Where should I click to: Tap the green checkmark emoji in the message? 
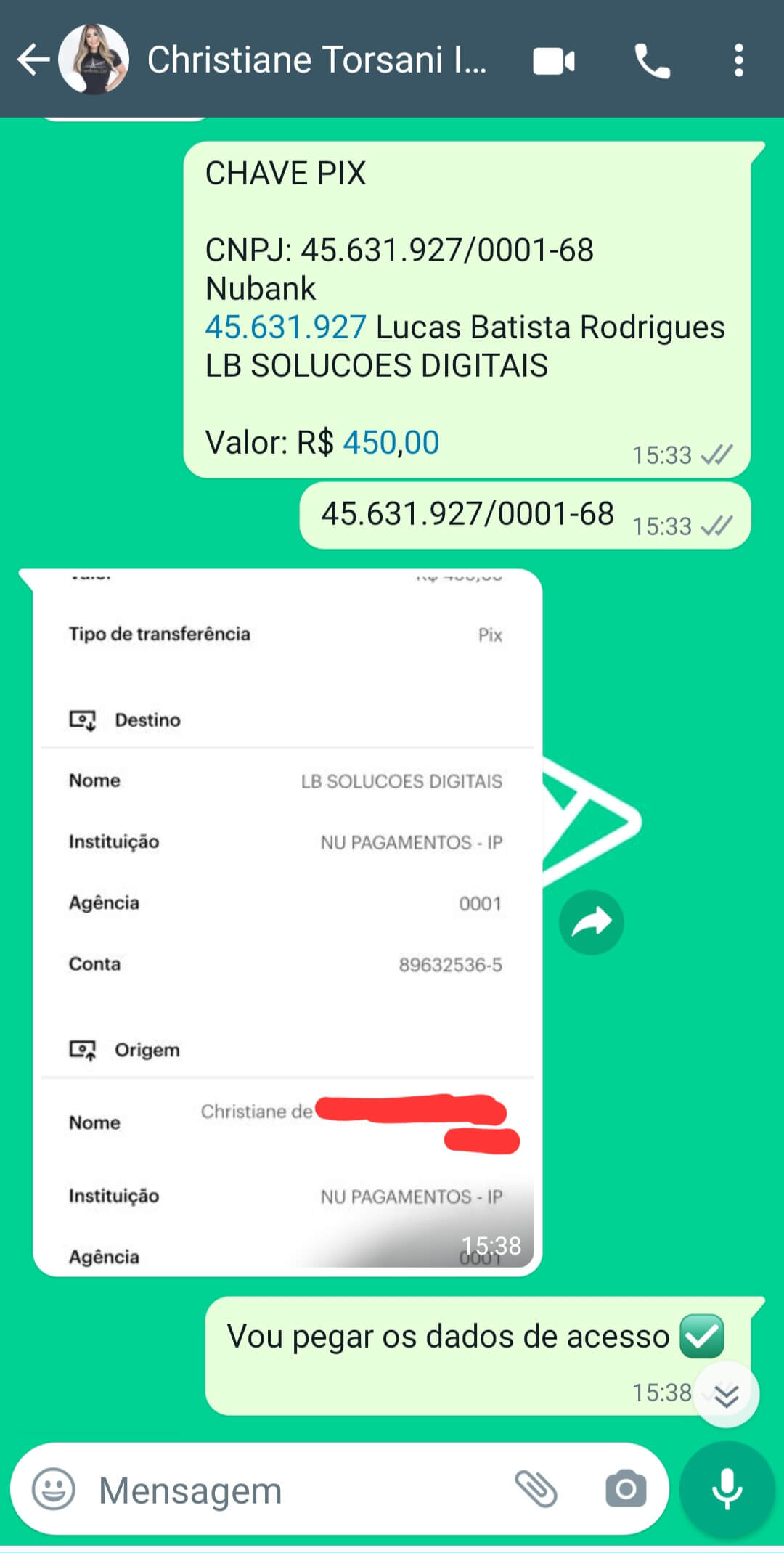point(699,1334)
